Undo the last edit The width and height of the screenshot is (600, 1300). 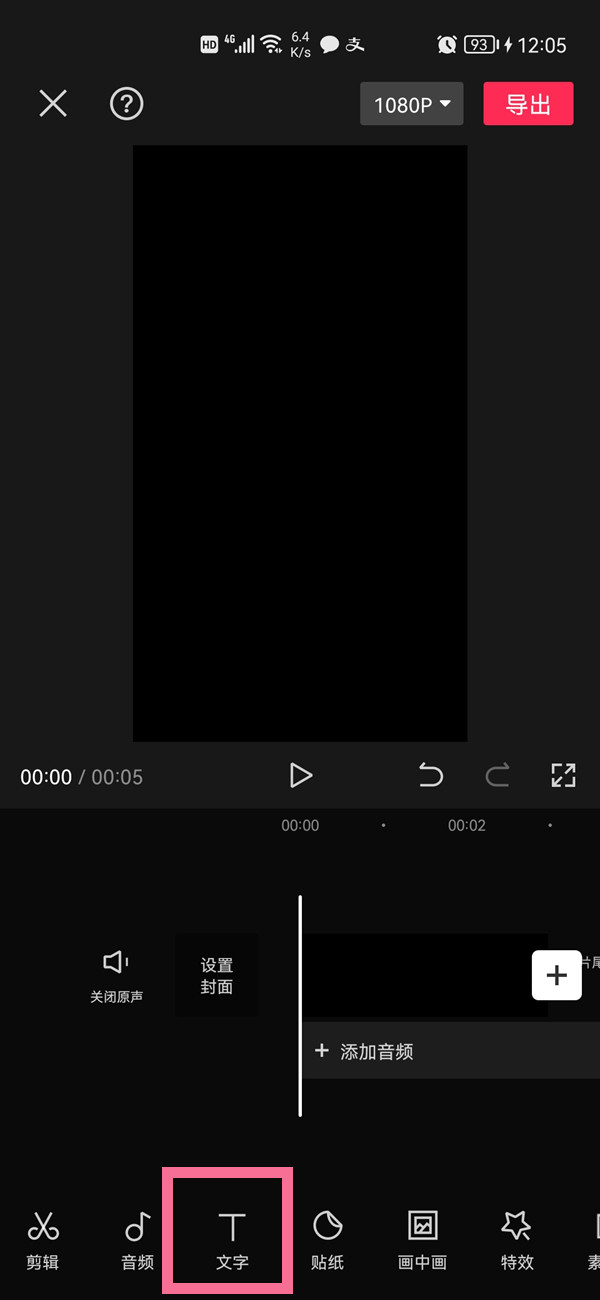(431, 775)
